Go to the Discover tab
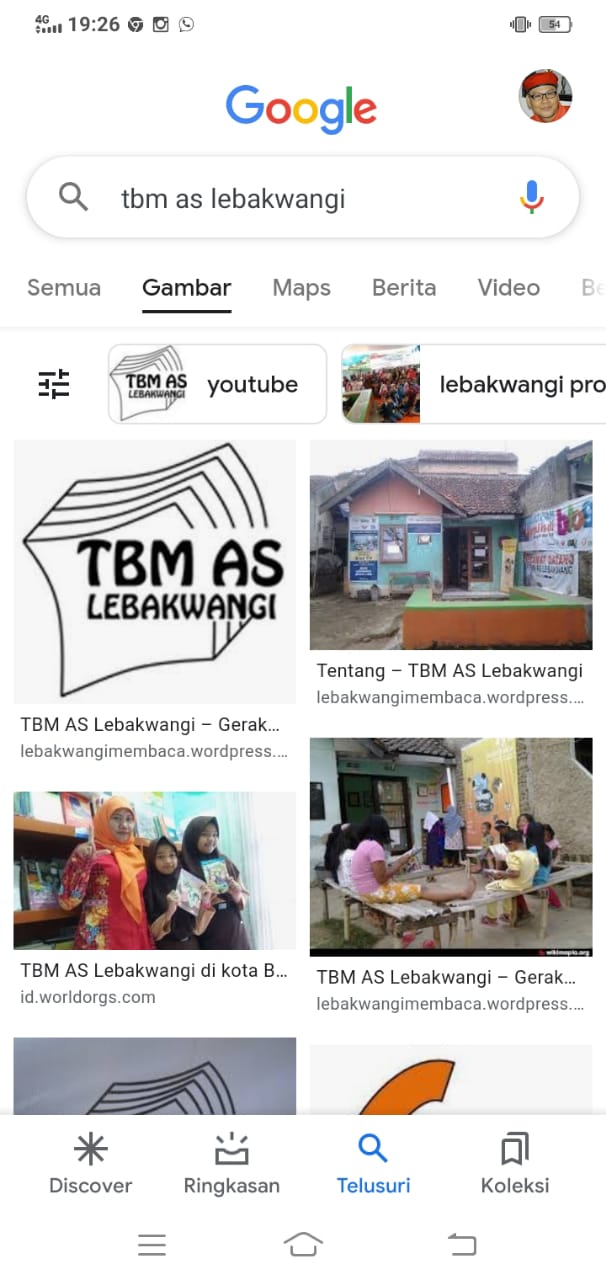Image resolution: width=606 pixels, height=1280 pixels. (90, 1164)
